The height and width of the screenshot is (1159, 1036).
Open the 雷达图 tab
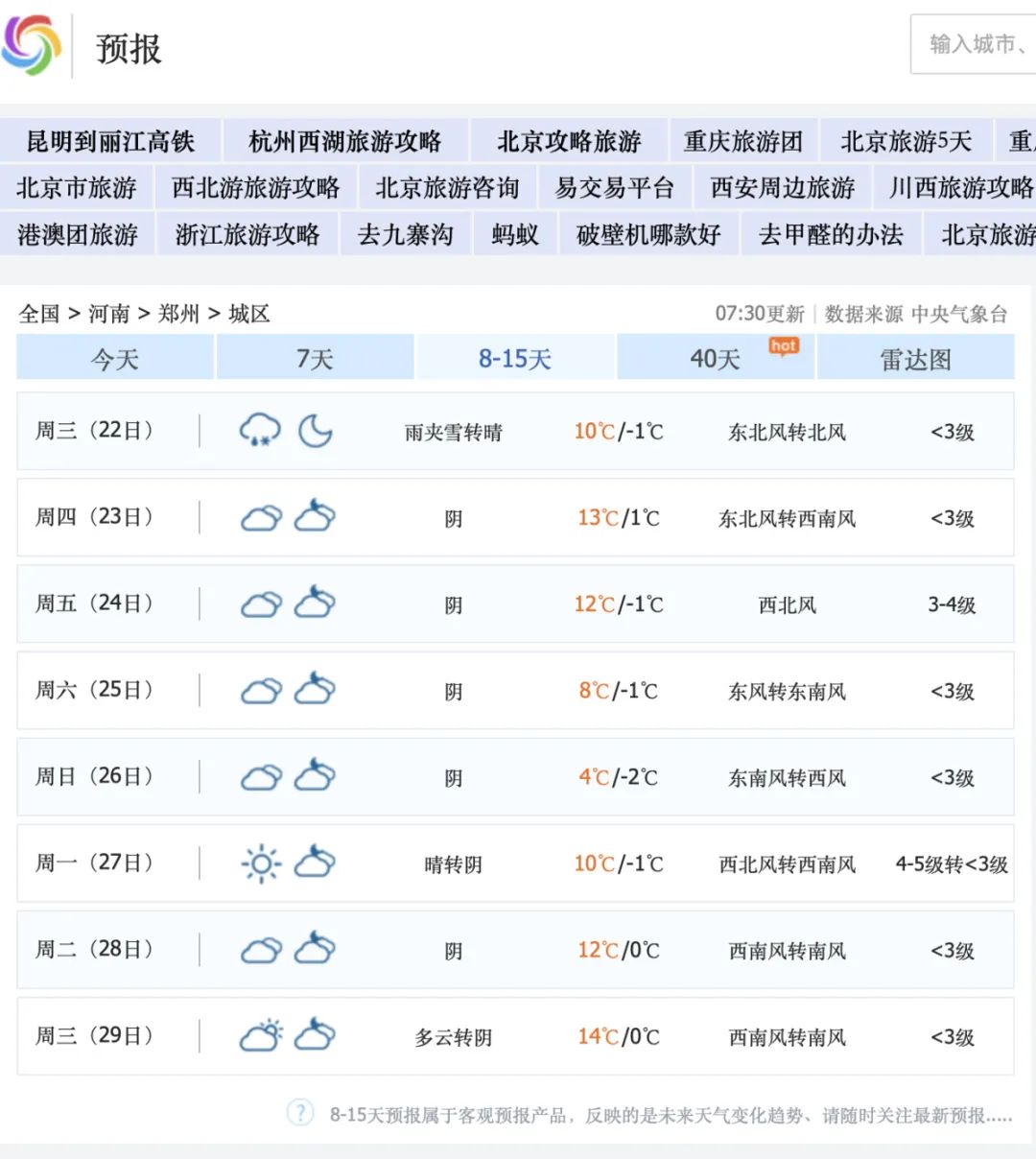pyautogui.click(x=916, y=358)
